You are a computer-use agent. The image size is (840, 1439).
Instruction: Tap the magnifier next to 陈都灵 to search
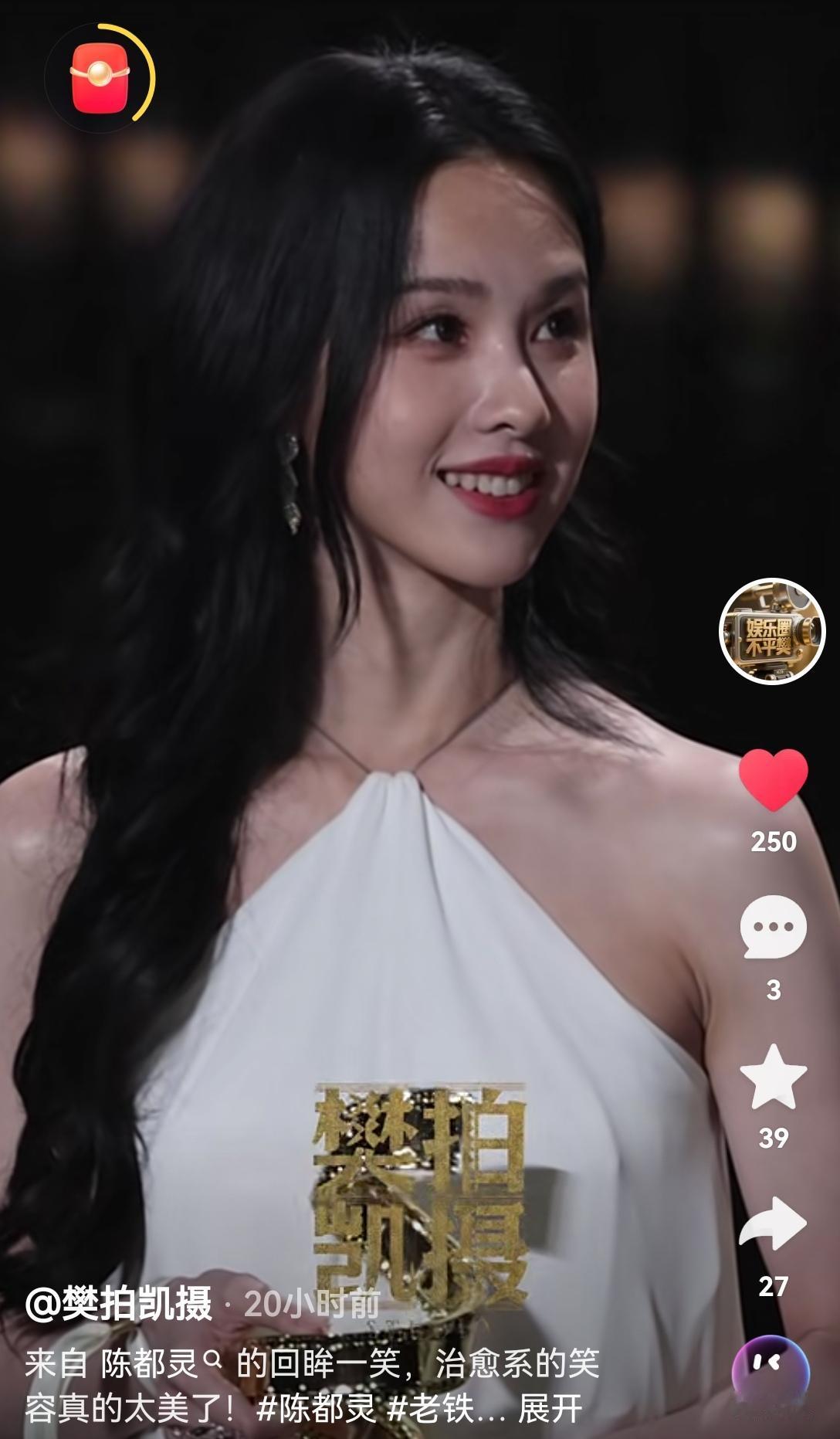pos(215,1360)
